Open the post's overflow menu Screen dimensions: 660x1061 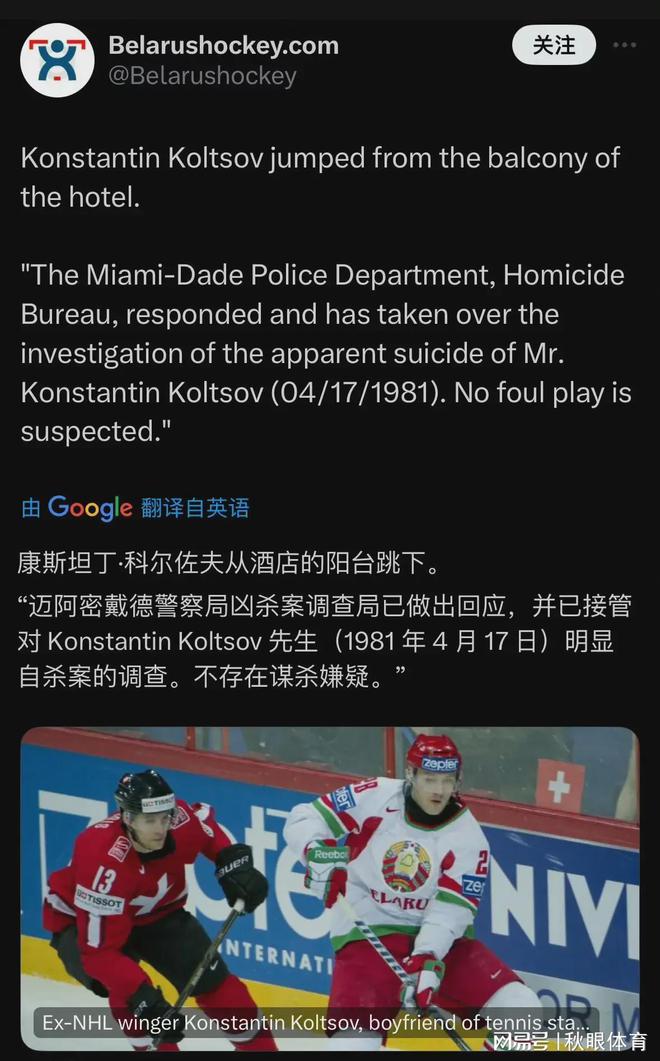point(624,46)
